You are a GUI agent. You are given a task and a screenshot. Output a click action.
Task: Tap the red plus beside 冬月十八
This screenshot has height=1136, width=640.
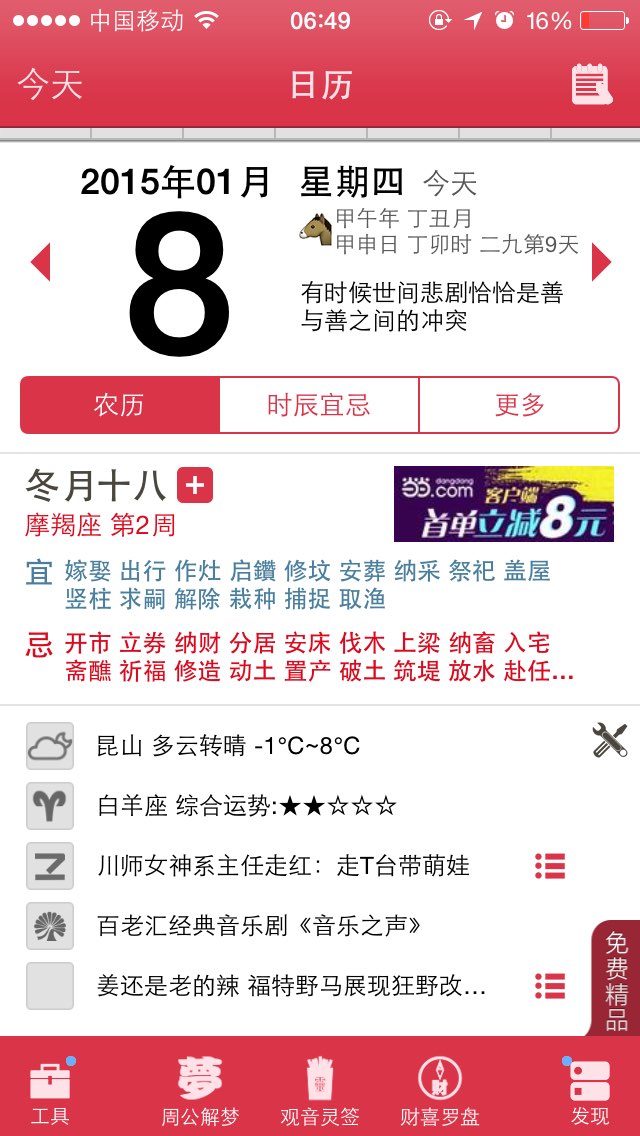195,485
